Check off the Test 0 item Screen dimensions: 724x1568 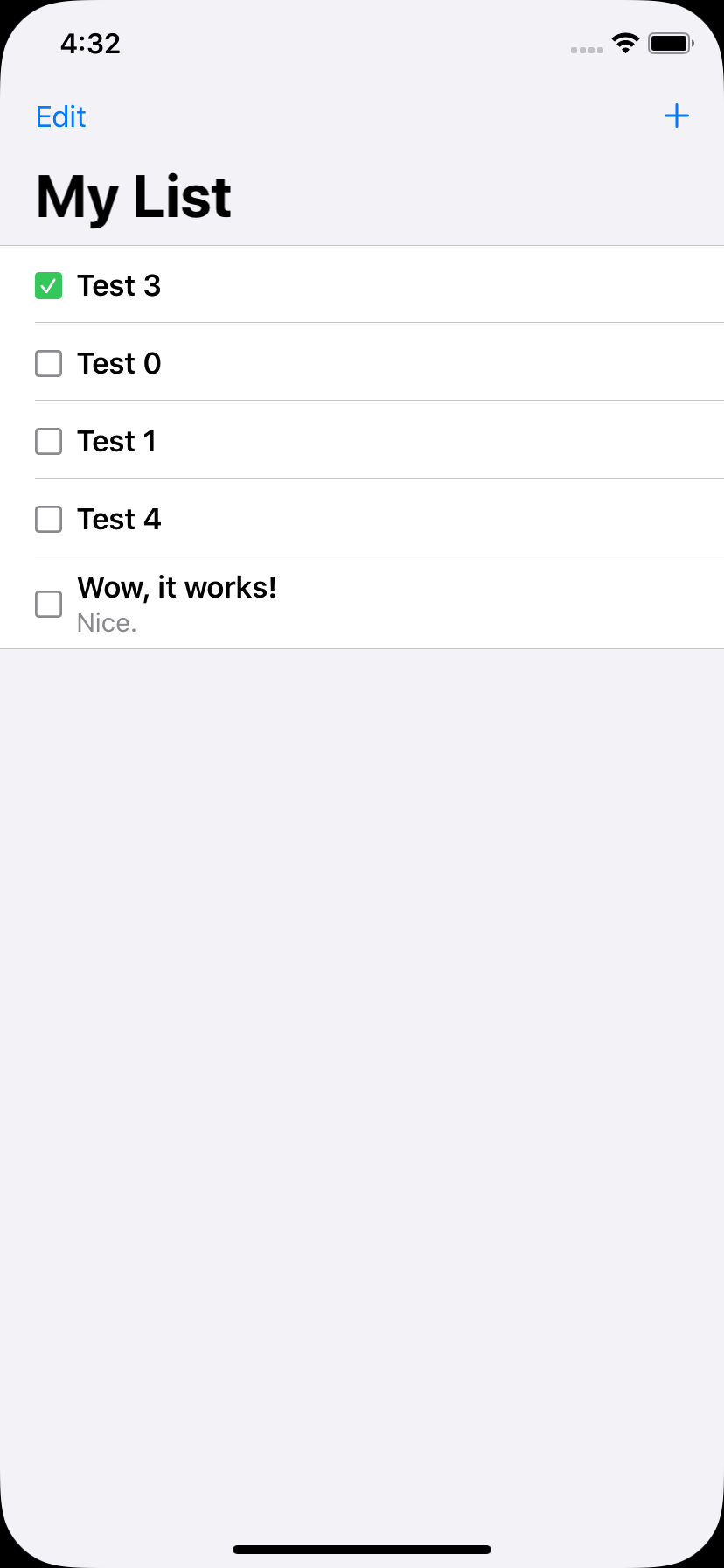tap(49, 364)
